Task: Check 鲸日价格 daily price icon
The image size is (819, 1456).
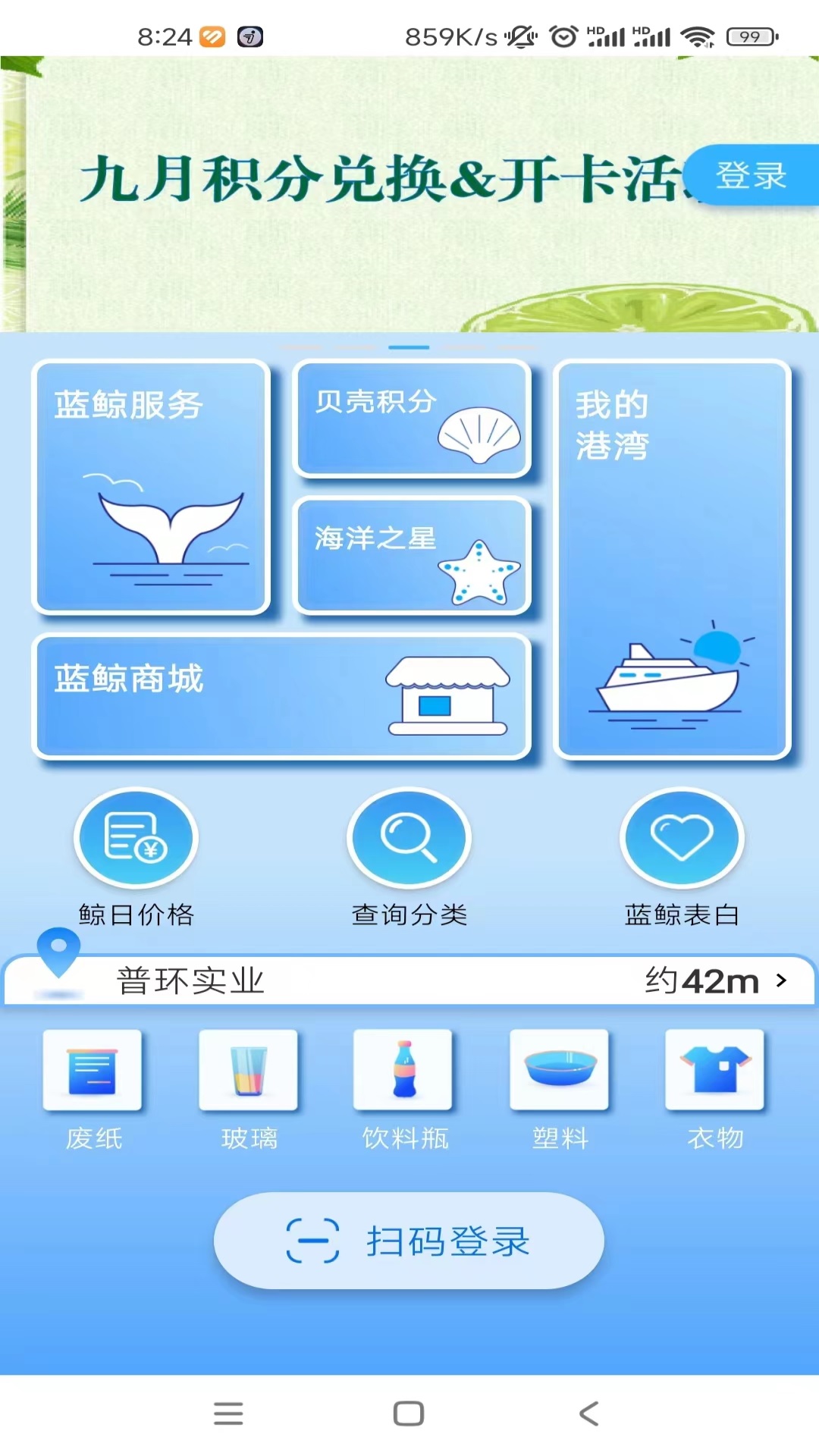Action: (135, 838)
